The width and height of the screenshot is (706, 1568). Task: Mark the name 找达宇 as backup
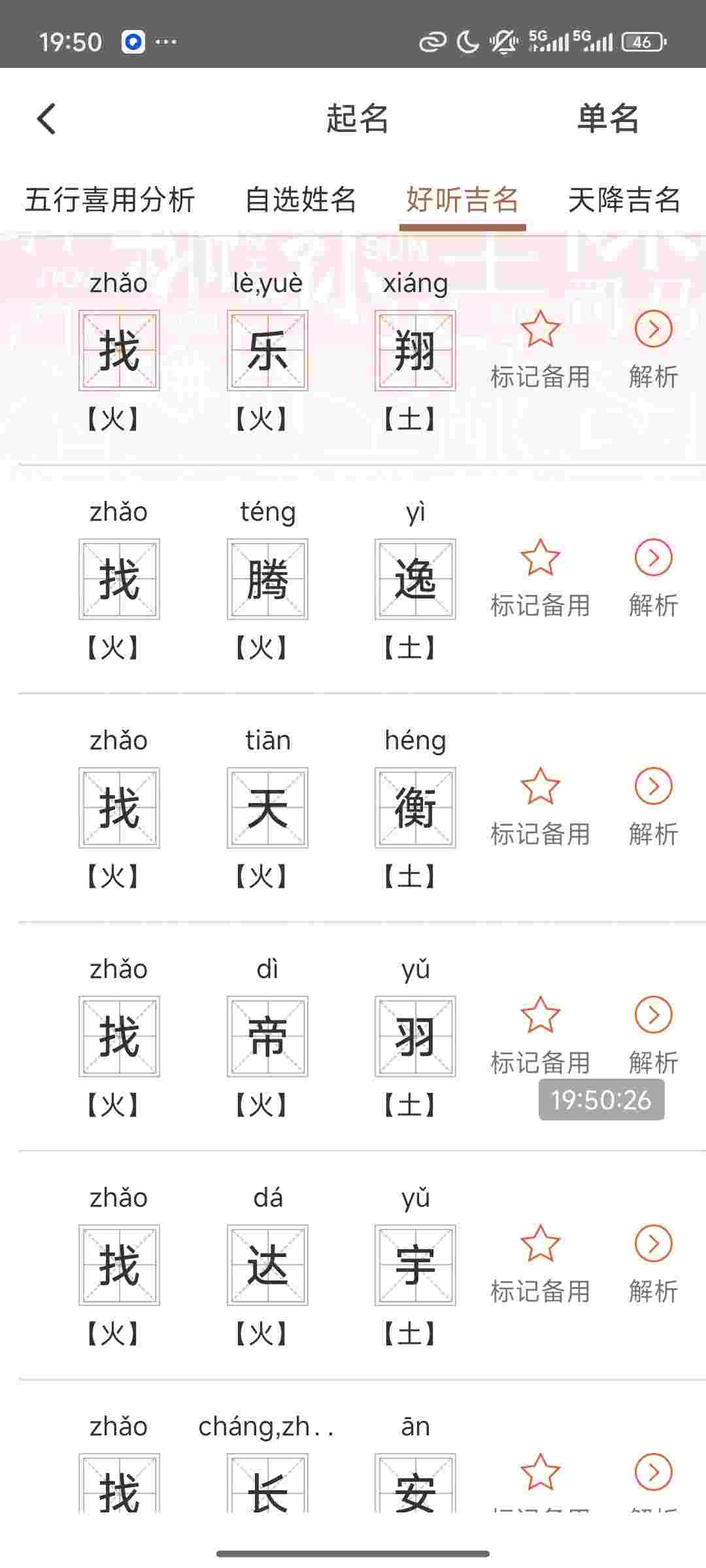[x=540, y=1244]
